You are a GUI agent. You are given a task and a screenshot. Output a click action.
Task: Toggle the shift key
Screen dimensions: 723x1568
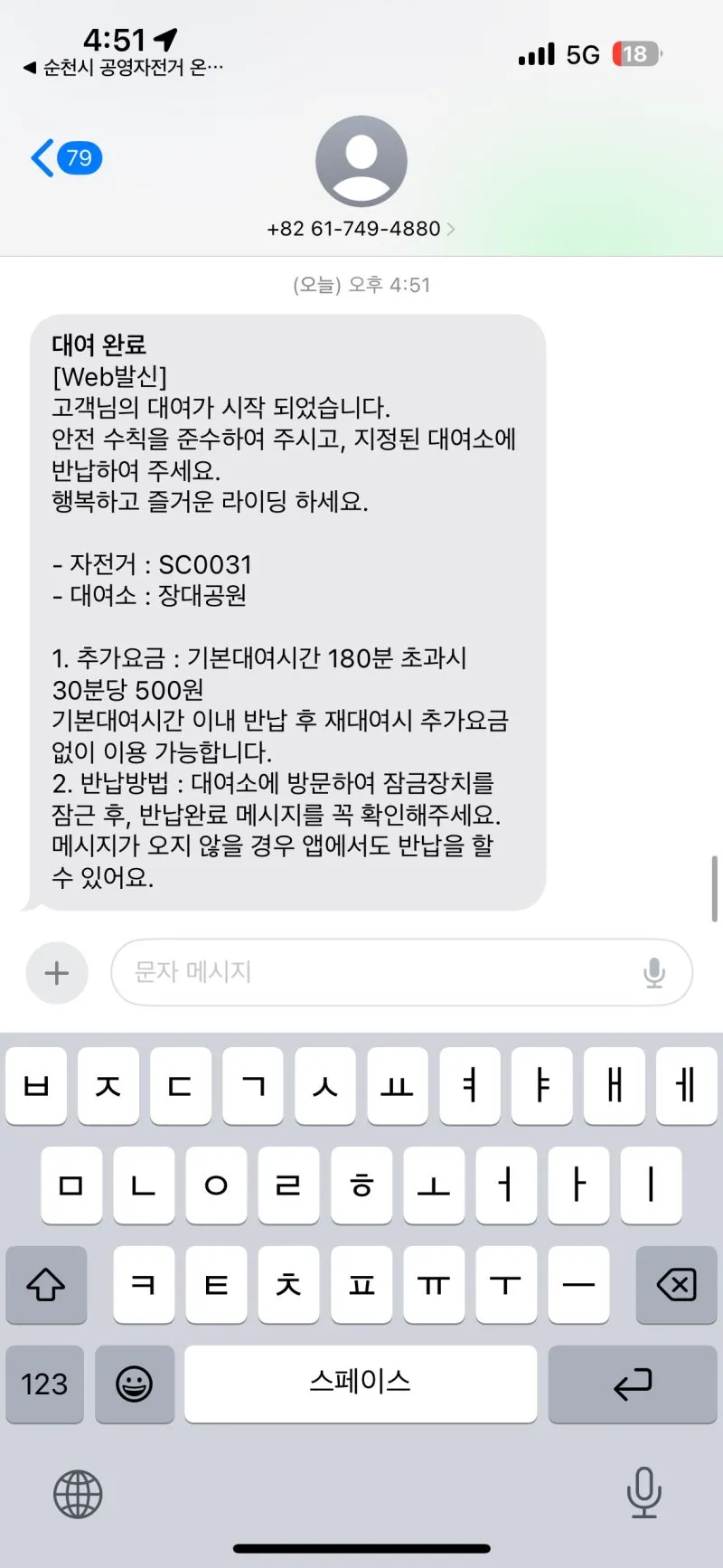(x=46, y=1284)
